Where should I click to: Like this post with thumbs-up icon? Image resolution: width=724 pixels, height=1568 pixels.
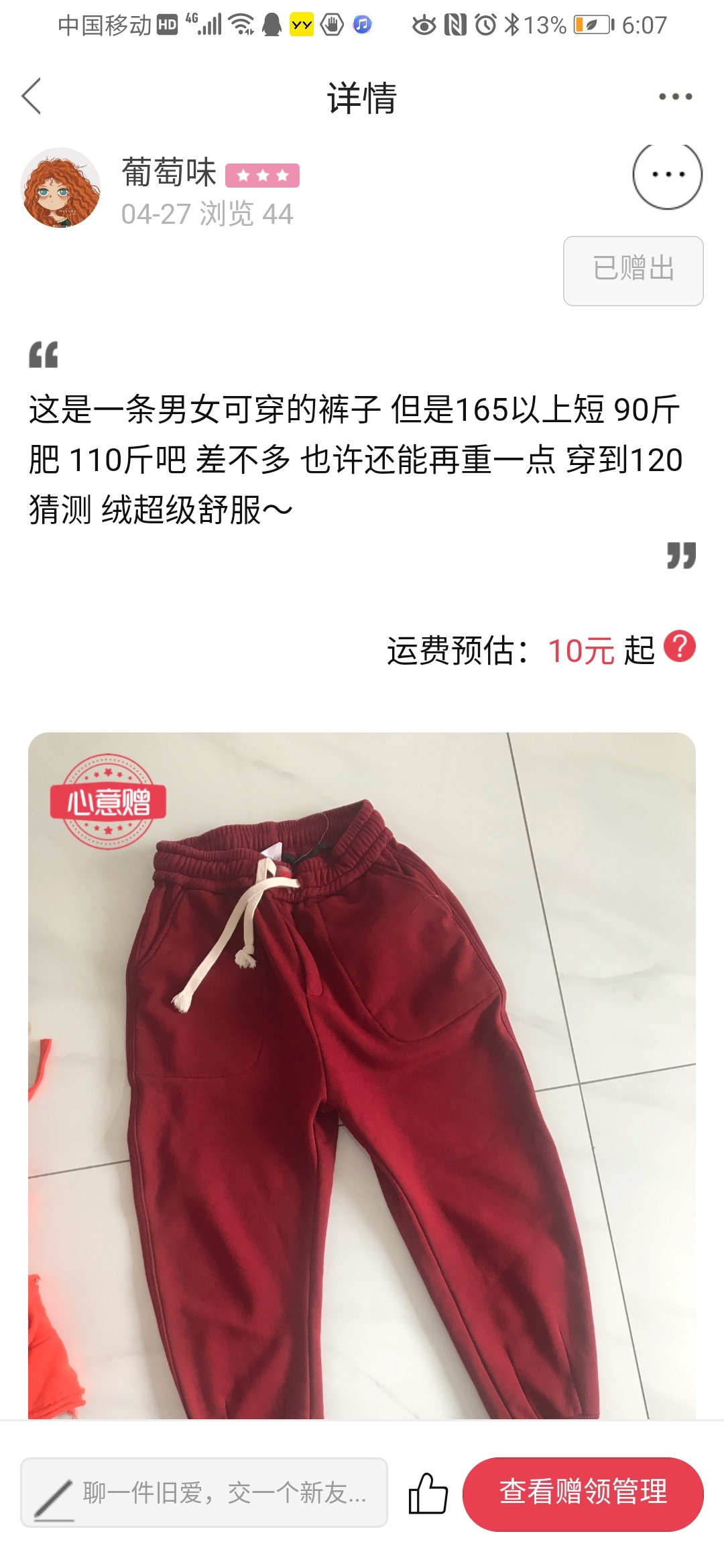pos(428,1493)
